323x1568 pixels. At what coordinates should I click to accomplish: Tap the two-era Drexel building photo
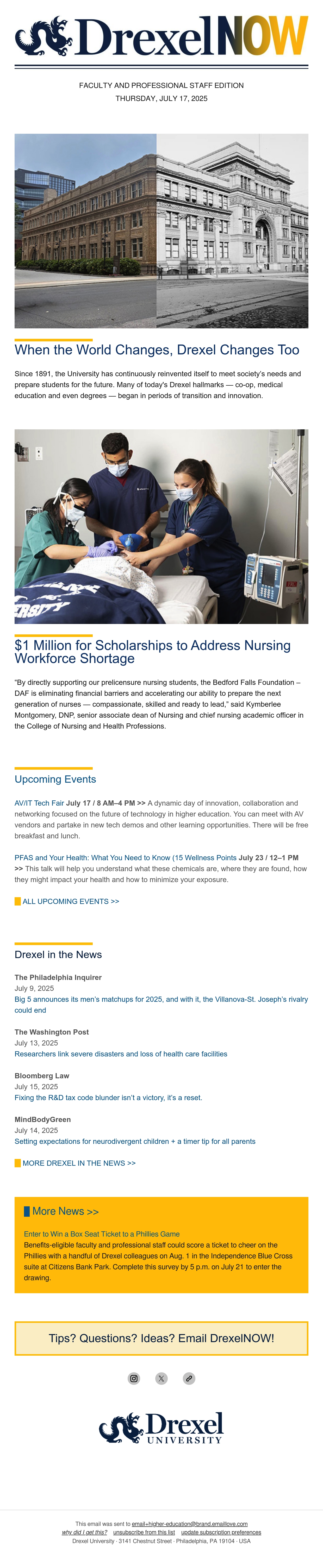coord(161,231)
